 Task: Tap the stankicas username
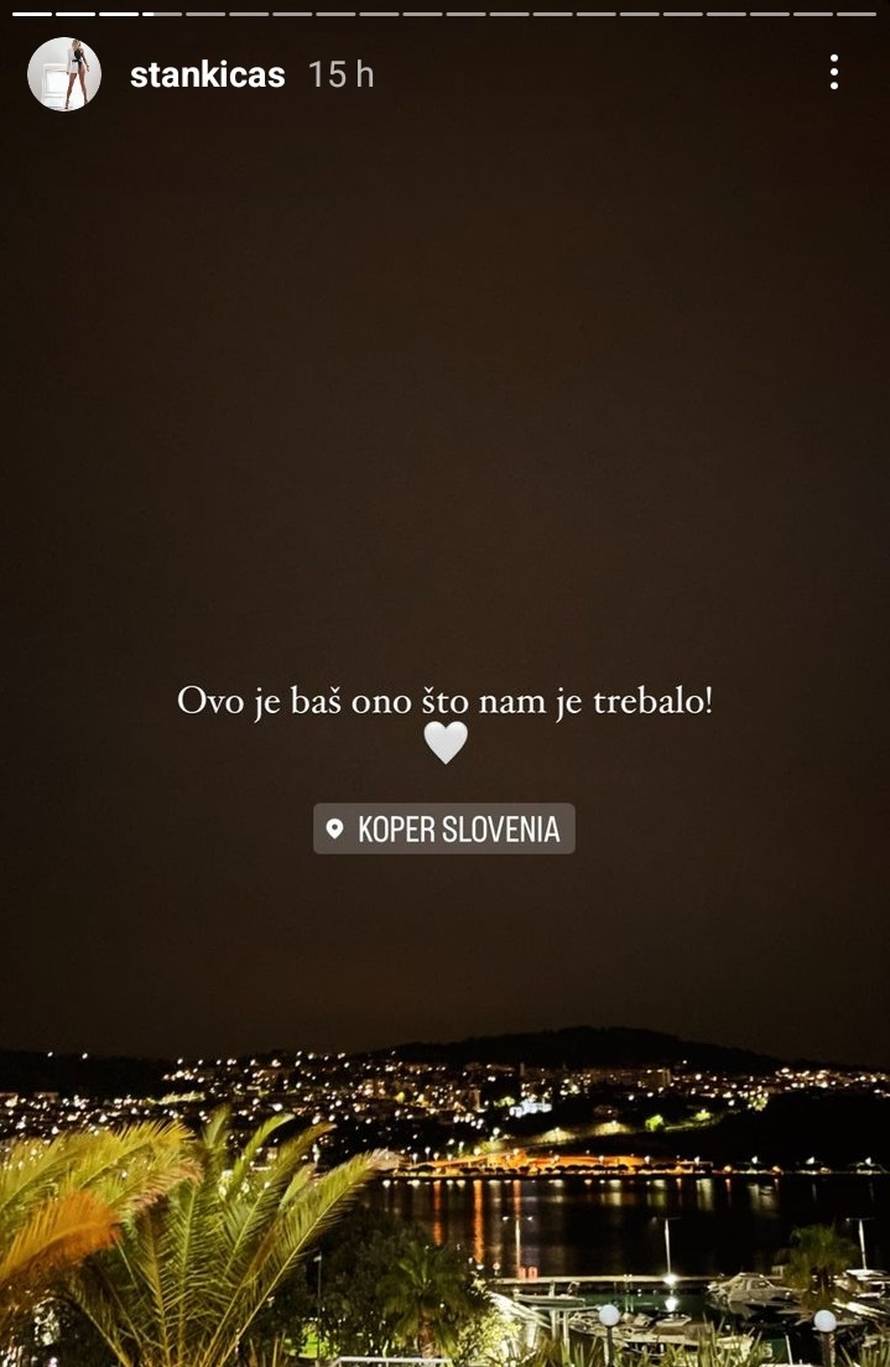click(207, 75)
